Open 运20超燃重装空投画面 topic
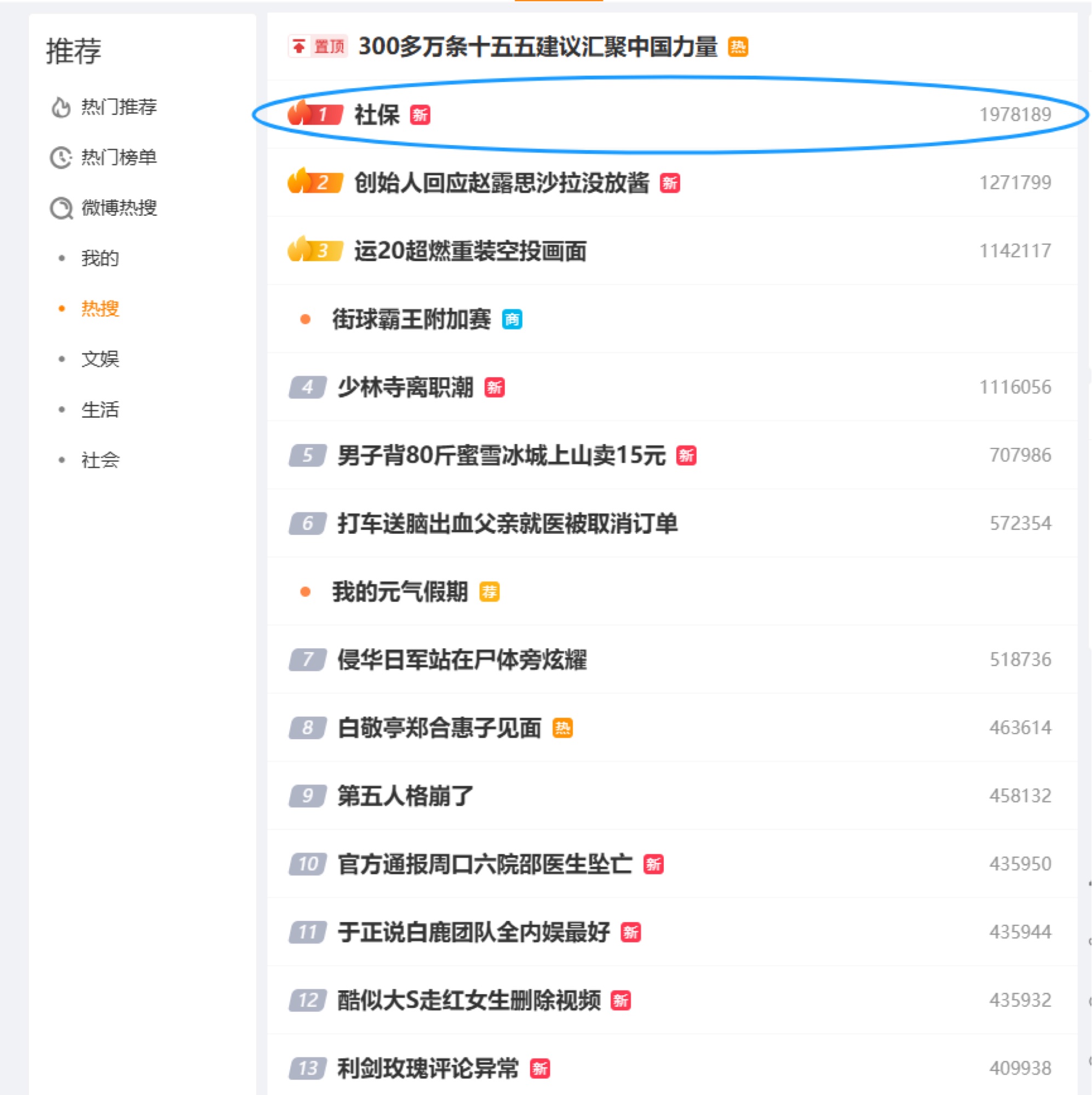1092x1095 pixels. [470, 251]
